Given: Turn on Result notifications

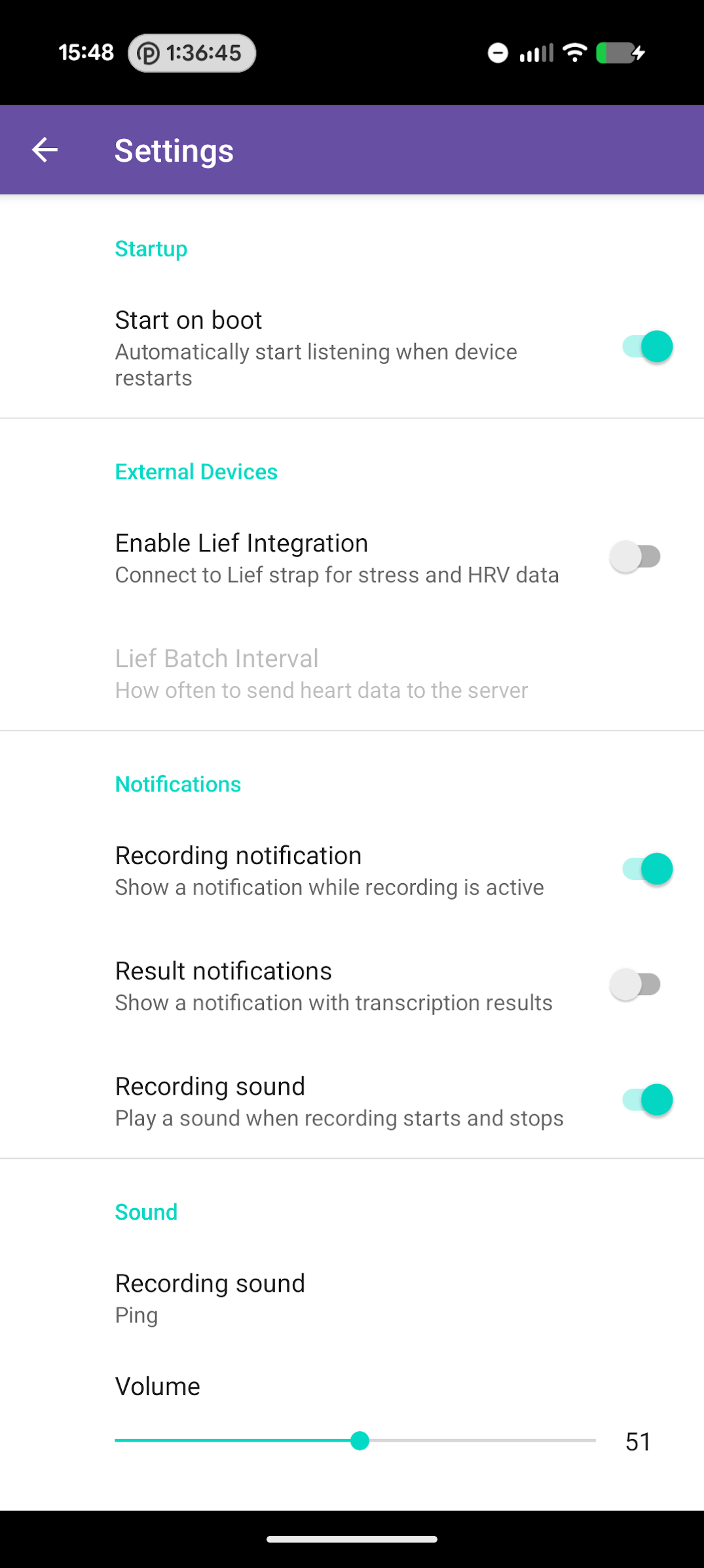Looking at the screenshot, I should [x=636, y=985].
